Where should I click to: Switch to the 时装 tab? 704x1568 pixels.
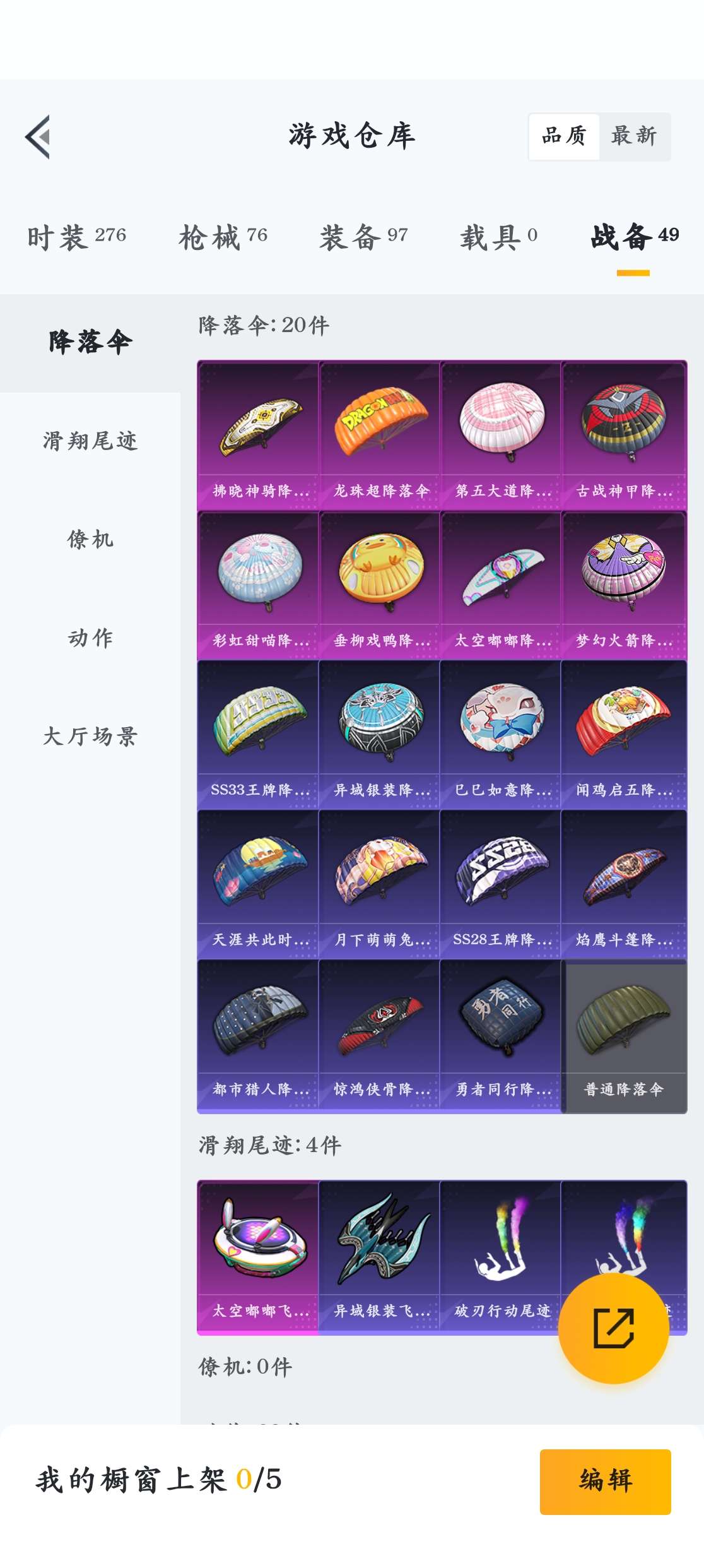pyautogui.click(x=76, y=237)
